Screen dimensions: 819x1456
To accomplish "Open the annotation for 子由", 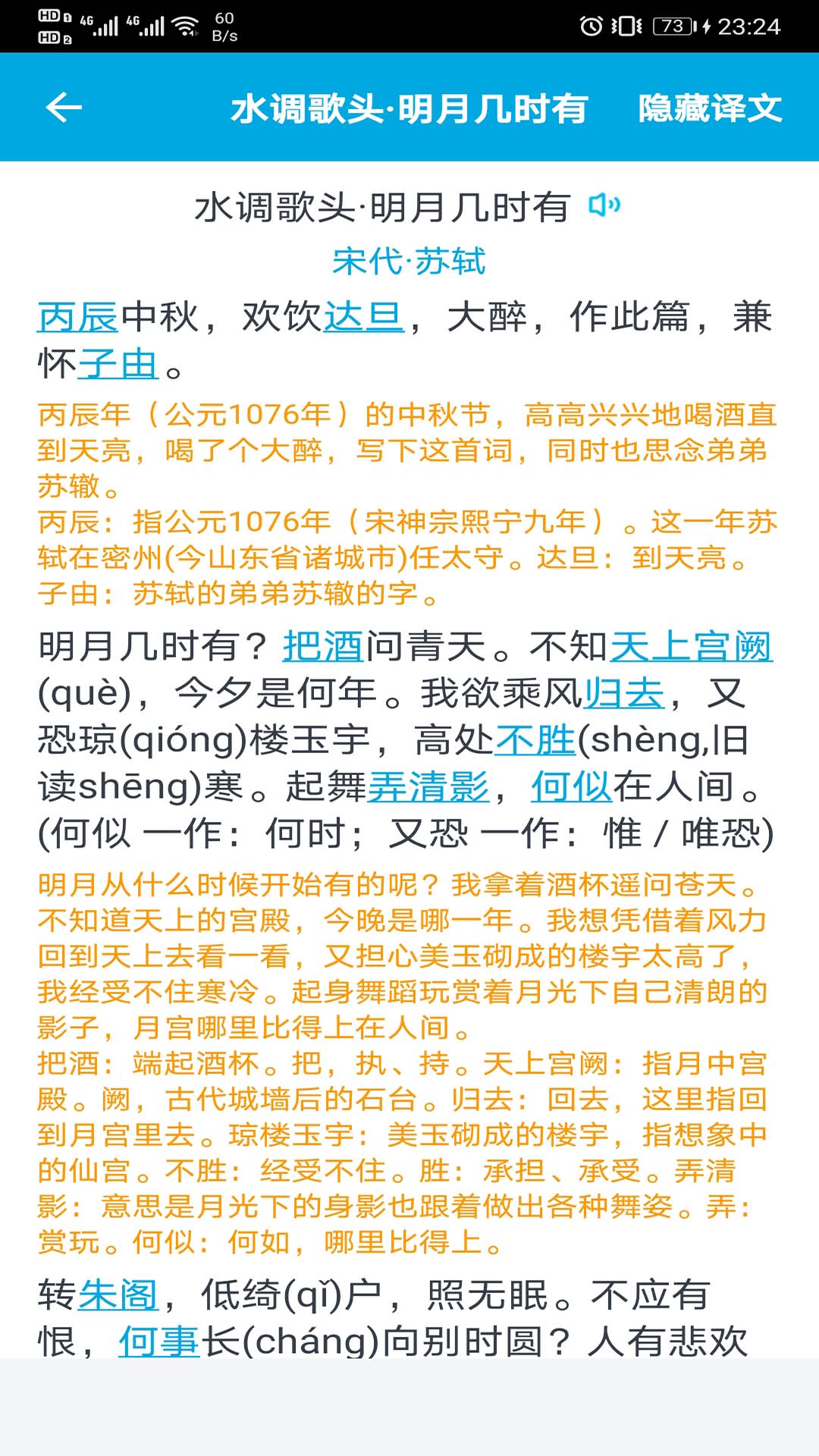I will 118,364.
